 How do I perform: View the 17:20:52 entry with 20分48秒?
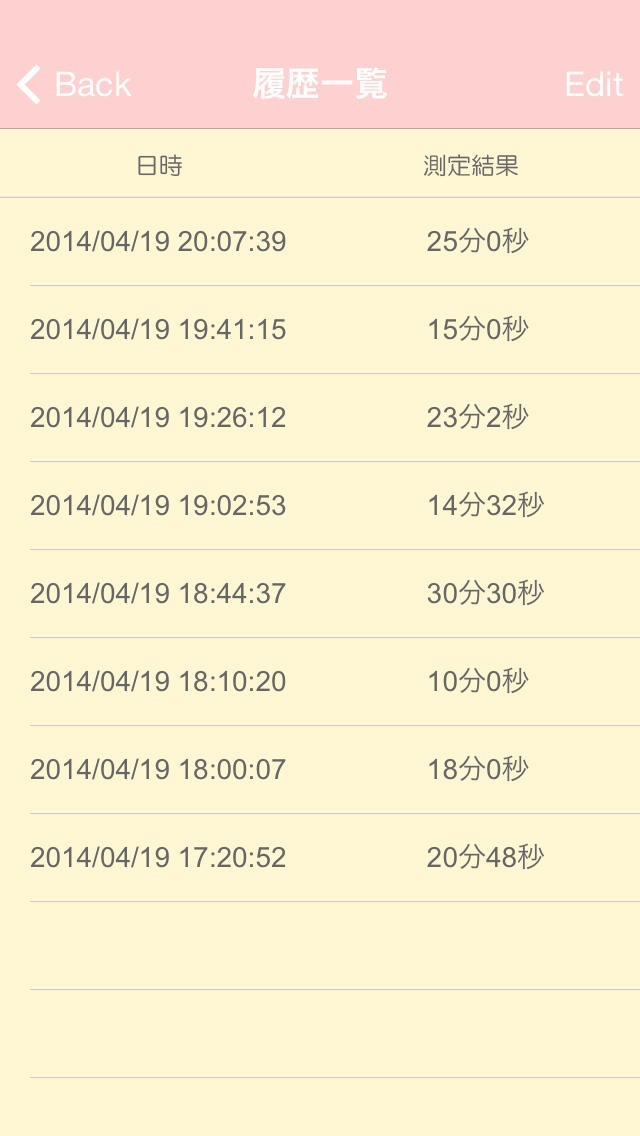[320, 858]
